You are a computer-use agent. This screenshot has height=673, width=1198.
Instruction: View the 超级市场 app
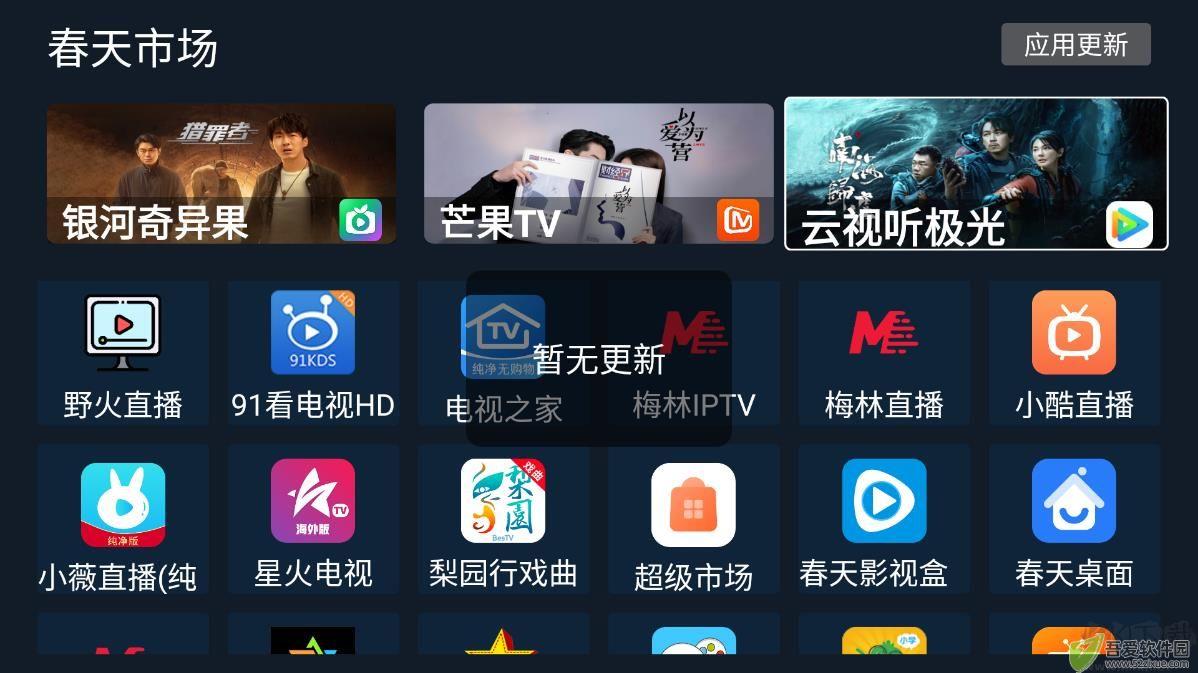click(693, 520)
